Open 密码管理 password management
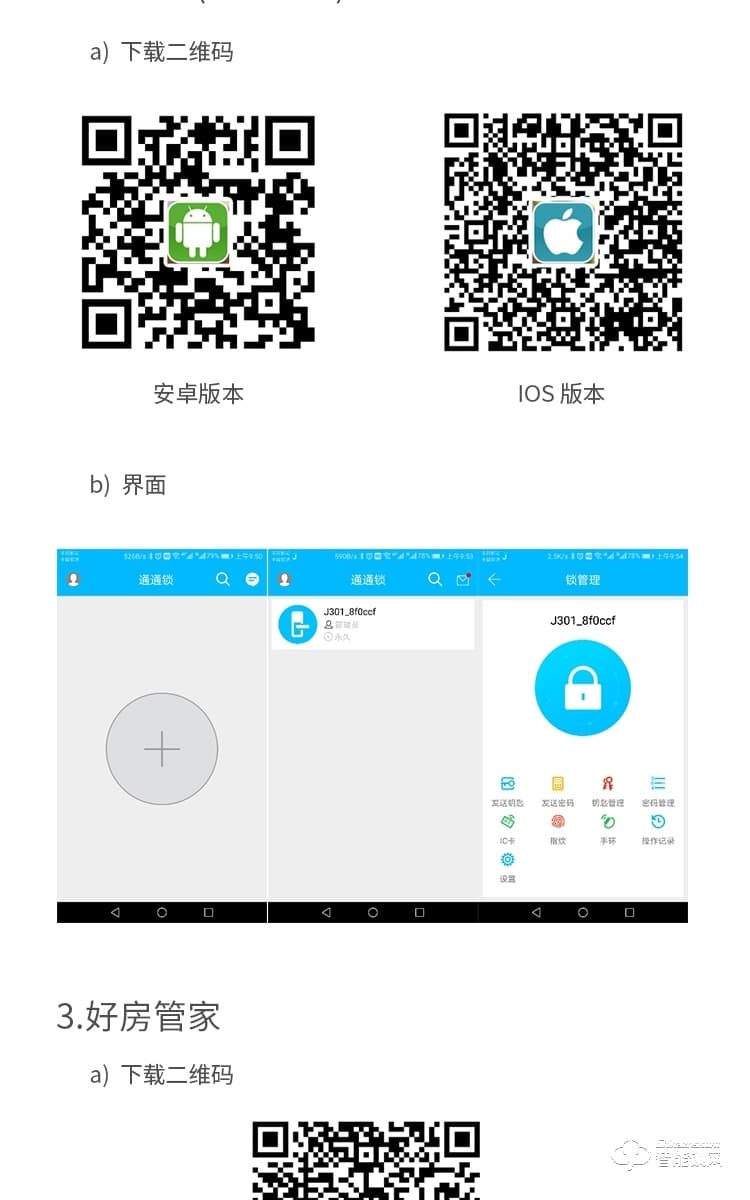 tap(656, 783)
